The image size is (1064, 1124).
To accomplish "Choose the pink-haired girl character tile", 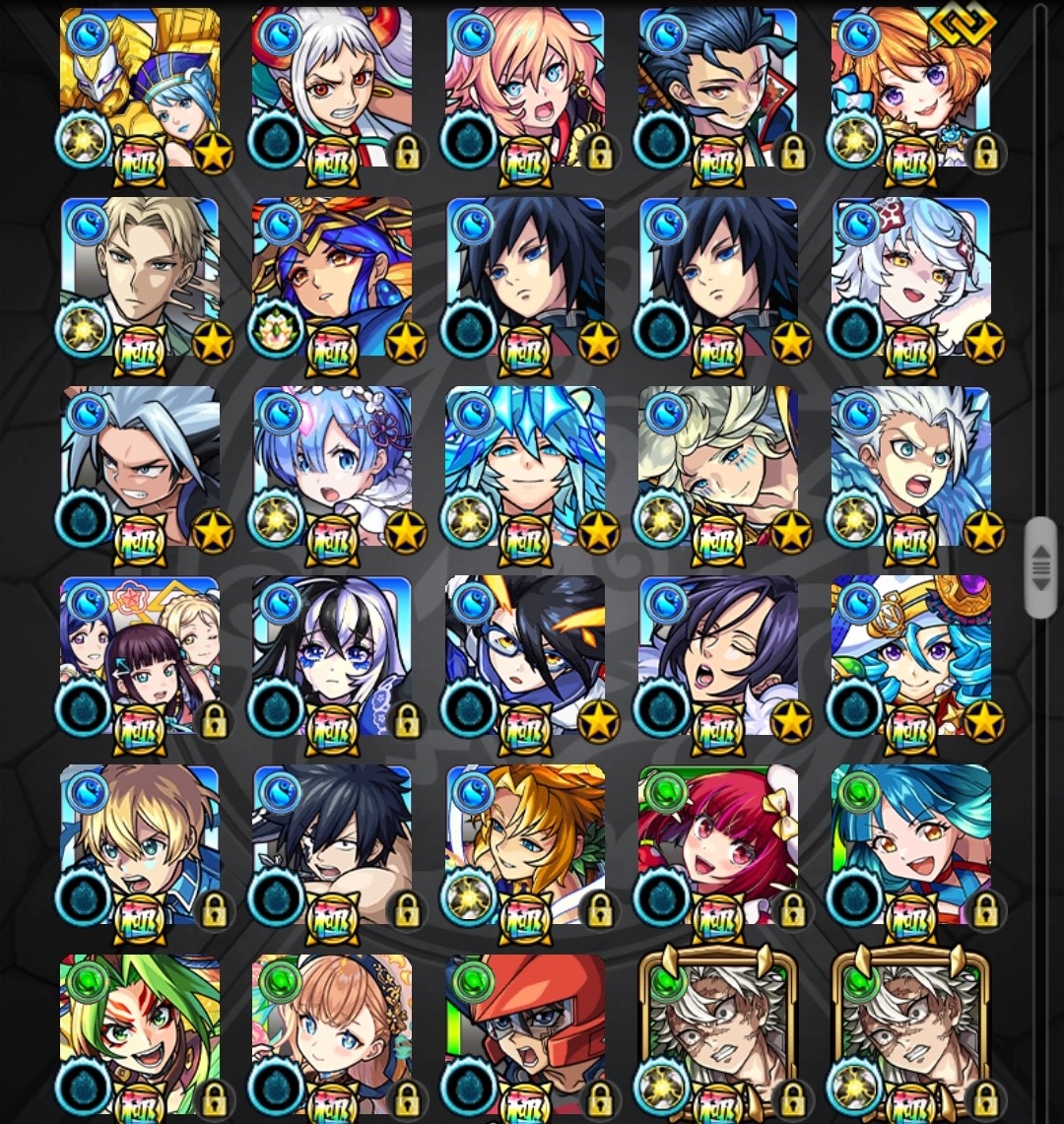I will [x=525, y=89].
